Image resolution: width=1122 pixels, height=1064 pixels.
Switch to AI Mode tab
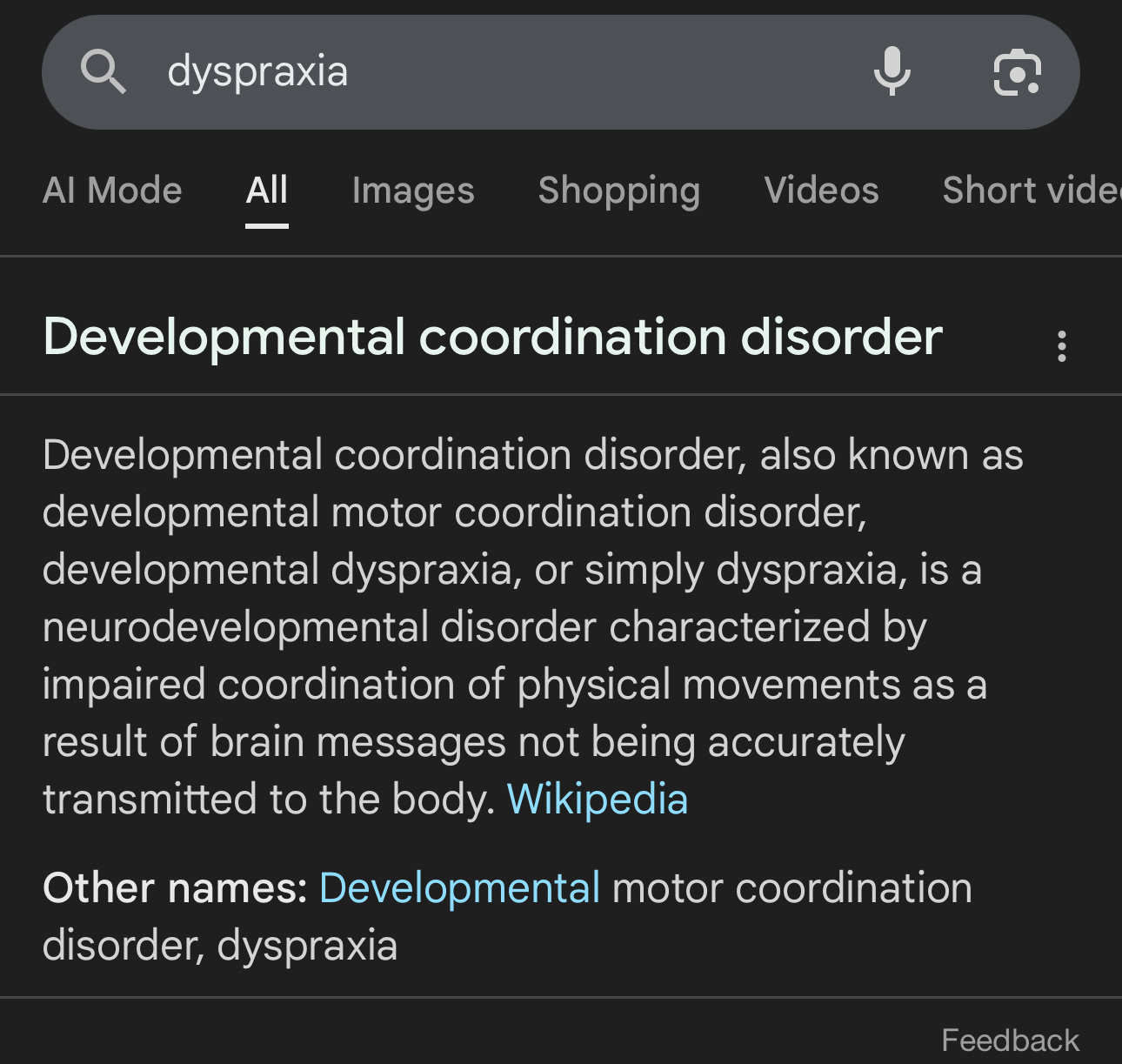point(112,191)
